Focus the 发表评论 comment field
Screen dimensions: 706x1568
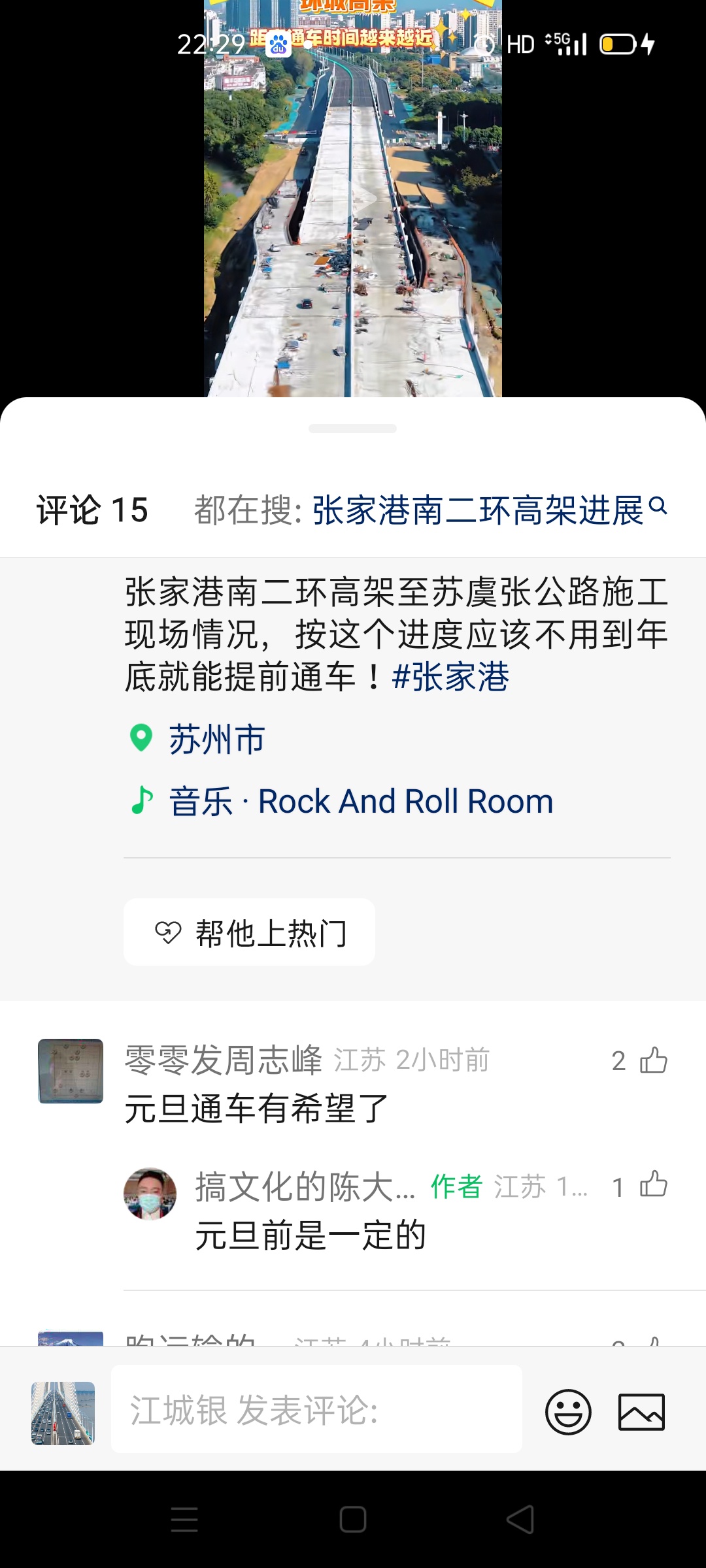316,1409
